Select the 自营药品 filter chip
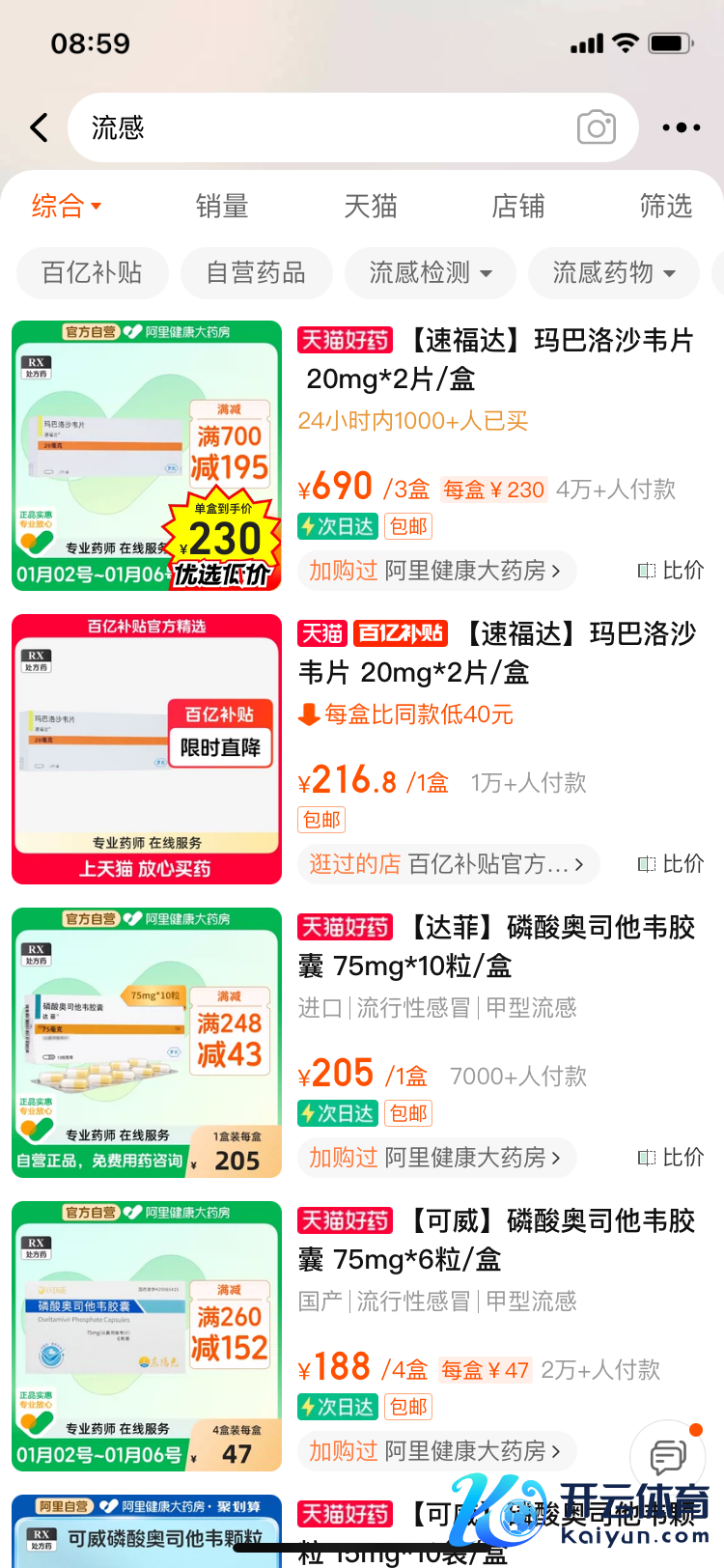 point(256,273)
